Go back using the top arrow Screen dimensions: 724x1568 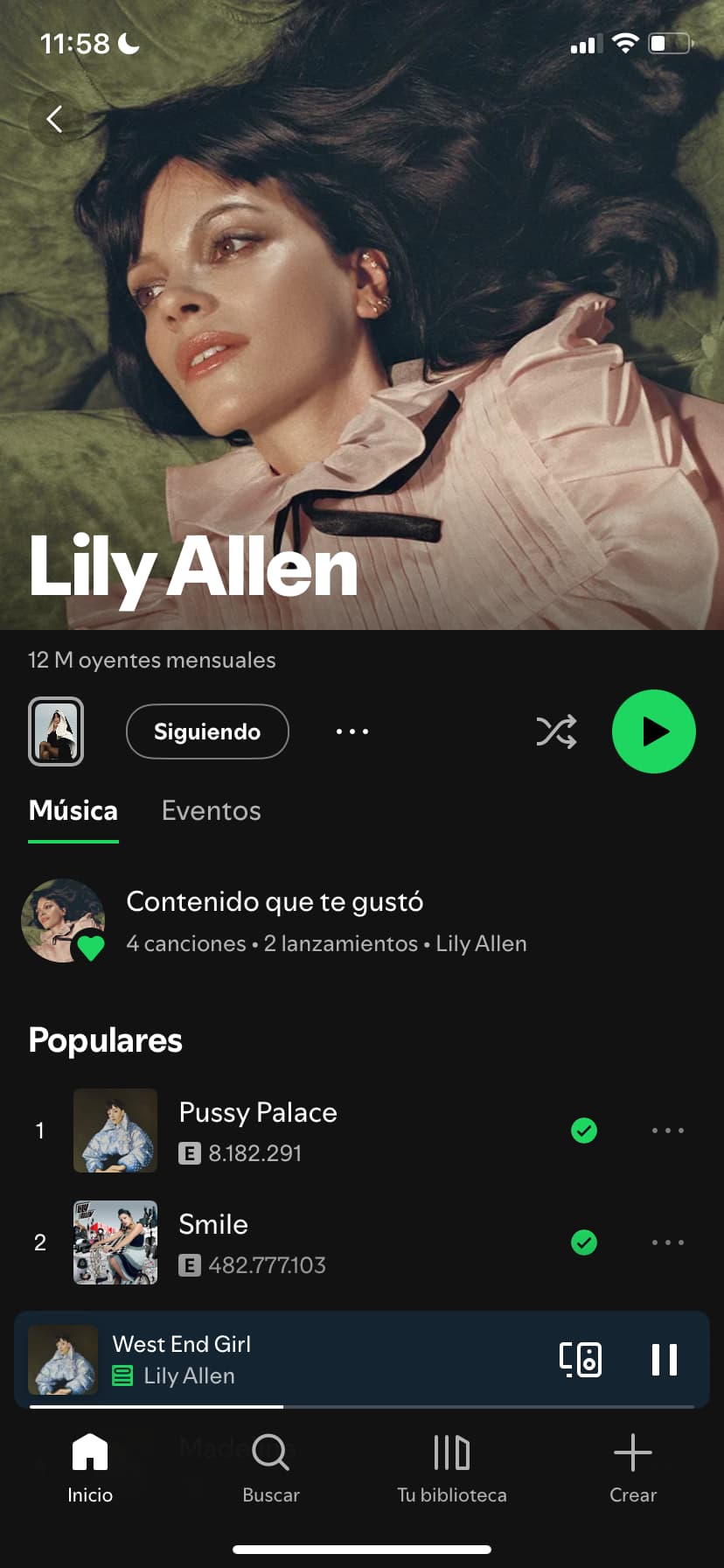pos(55,119)
